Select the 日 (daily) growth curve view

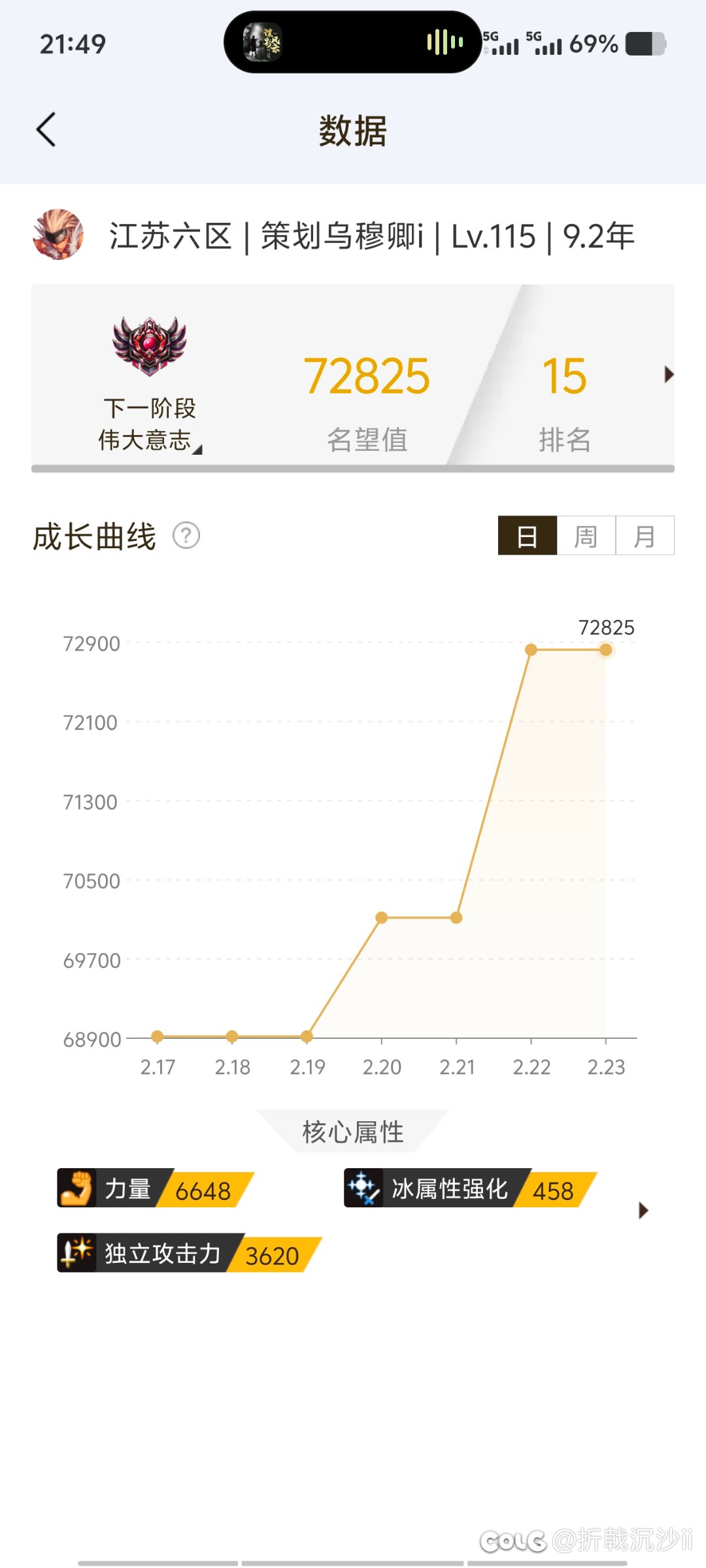(528, 536)
